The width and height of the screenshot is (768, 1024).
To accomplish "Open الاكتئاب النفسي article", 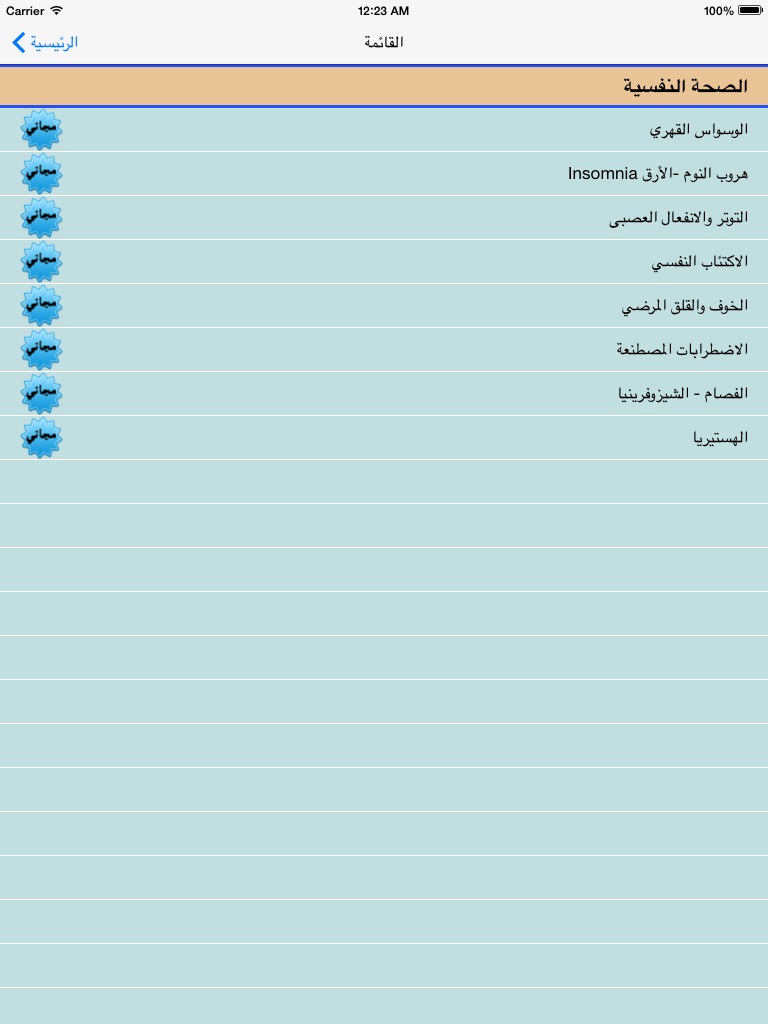I will click(384, 262).
